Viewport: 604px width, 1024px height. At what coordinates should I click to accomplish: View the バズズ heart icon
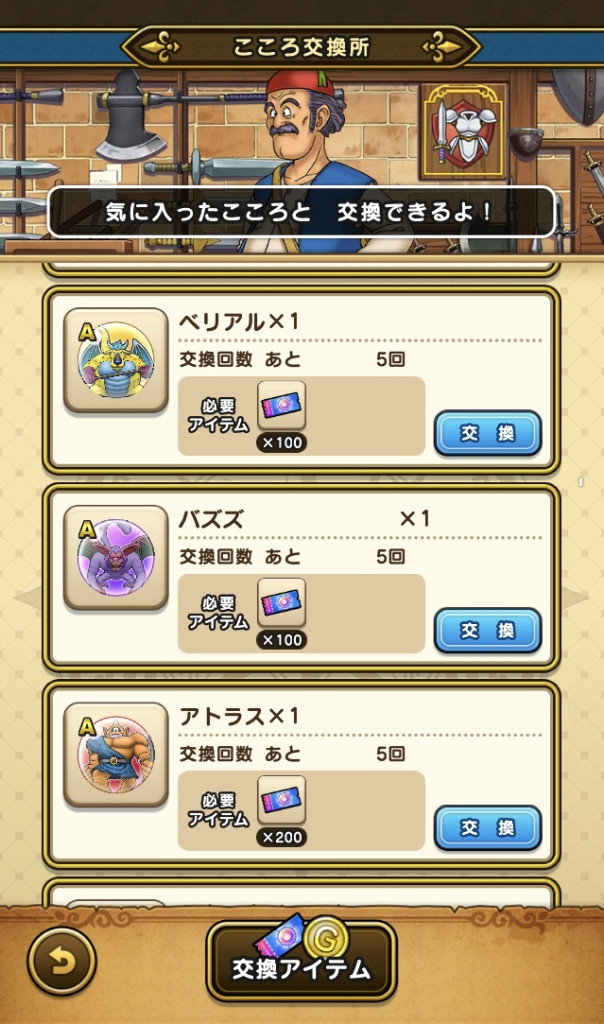pyautogui.click(x=115, y=557)
